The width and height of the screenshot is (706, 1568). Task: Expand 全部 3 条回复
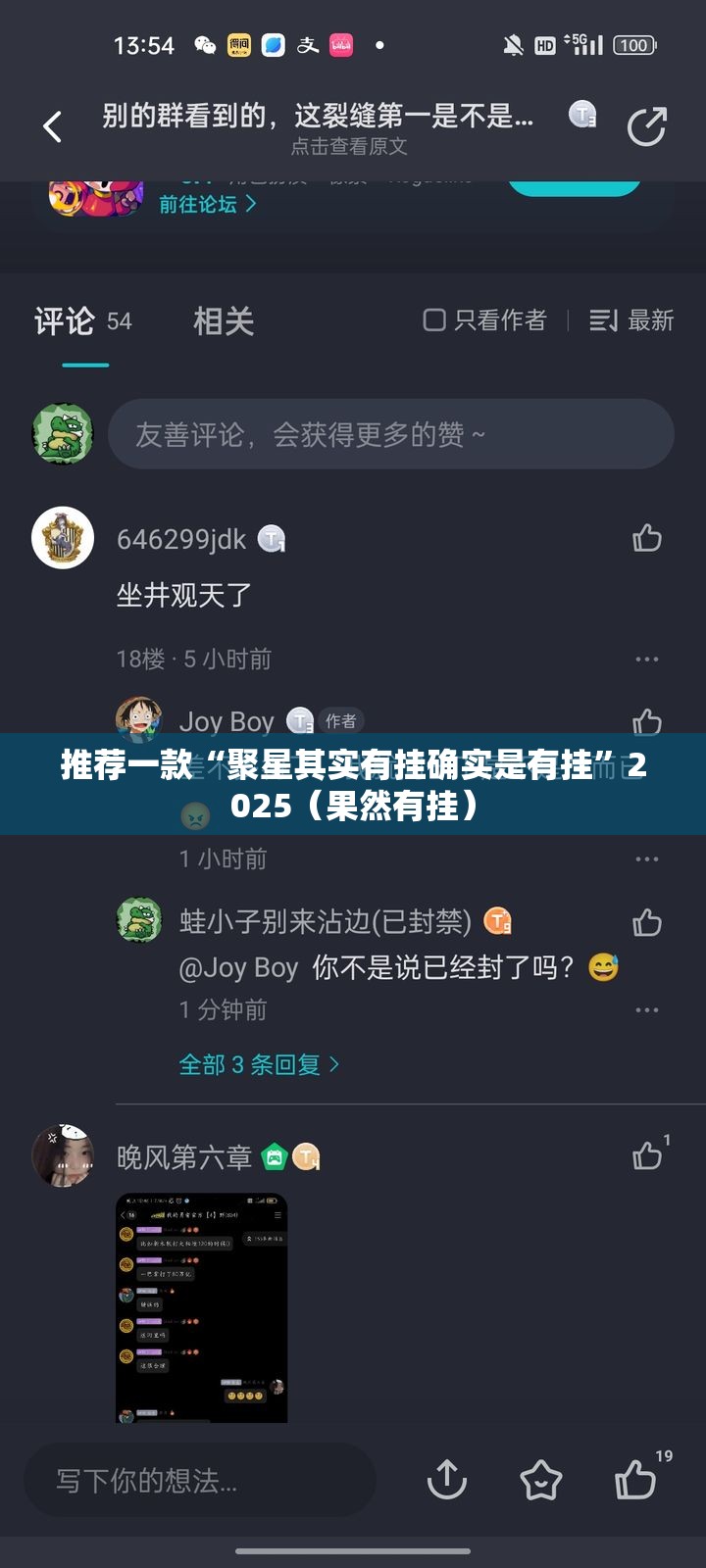tap(259, 1064)
